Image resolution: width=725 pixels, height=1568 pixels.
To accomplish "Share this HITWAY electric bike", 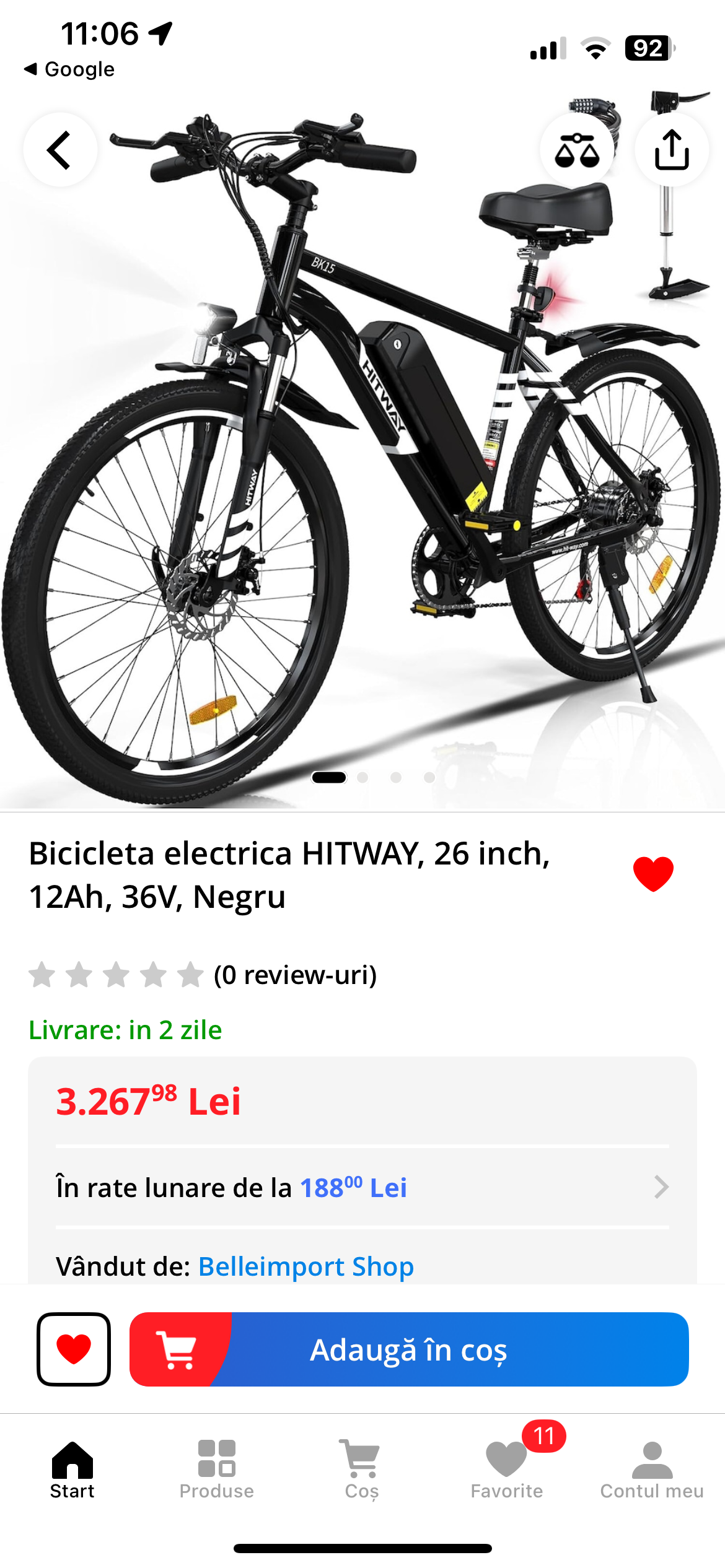I will point(672,150).
